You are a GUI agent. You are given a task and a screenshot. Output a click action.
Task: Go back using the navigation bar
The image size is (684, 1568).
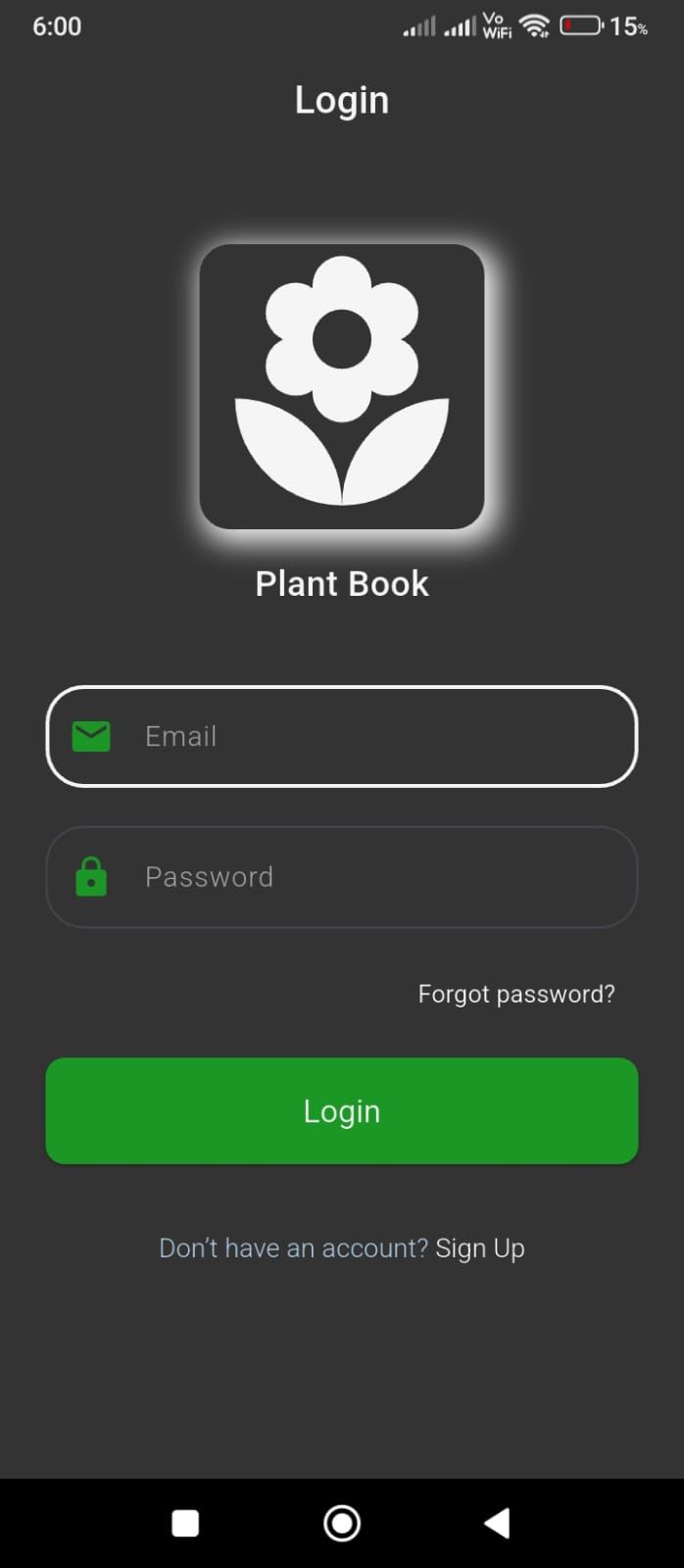coord(497,1522)
